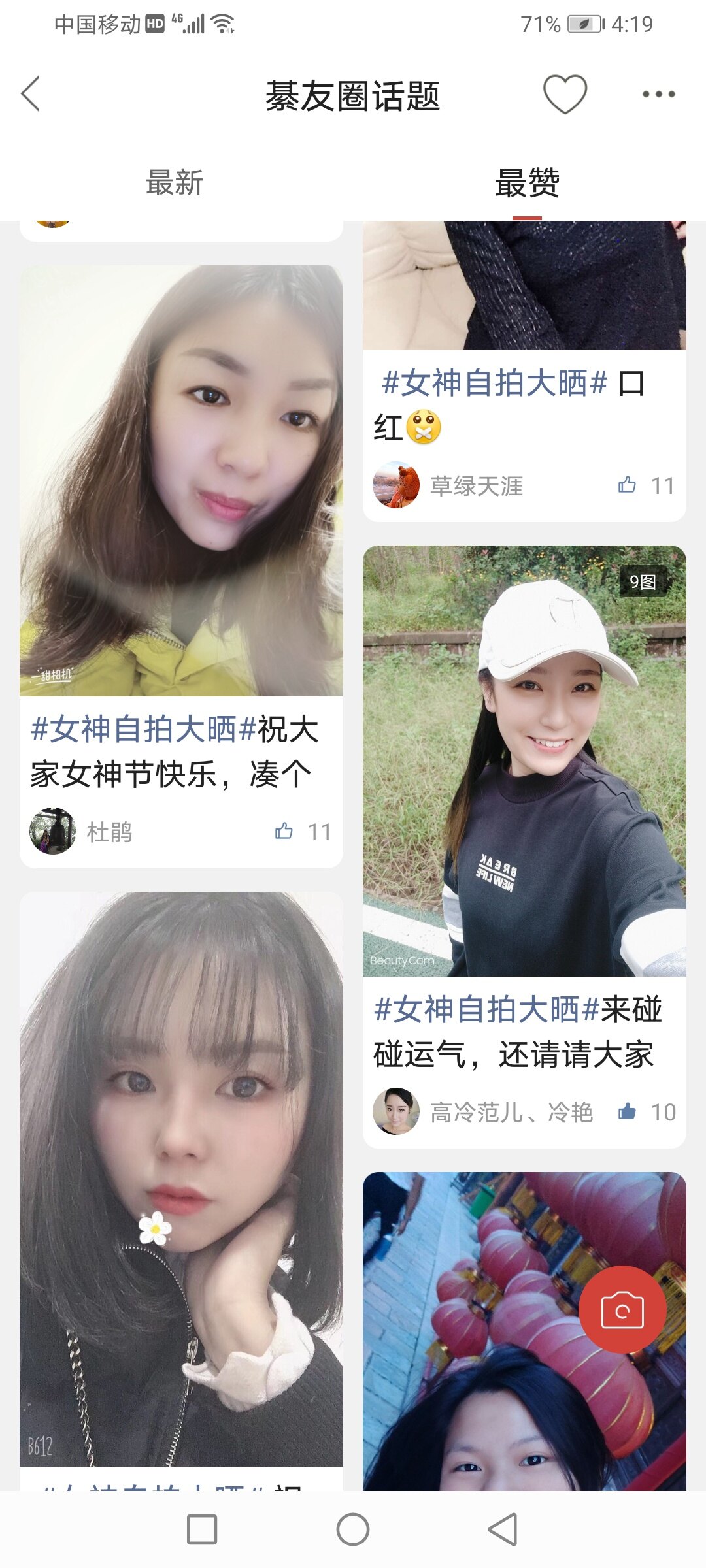
Task: Open 草绿天涯's profile avatar
Action: pos(395,485)
